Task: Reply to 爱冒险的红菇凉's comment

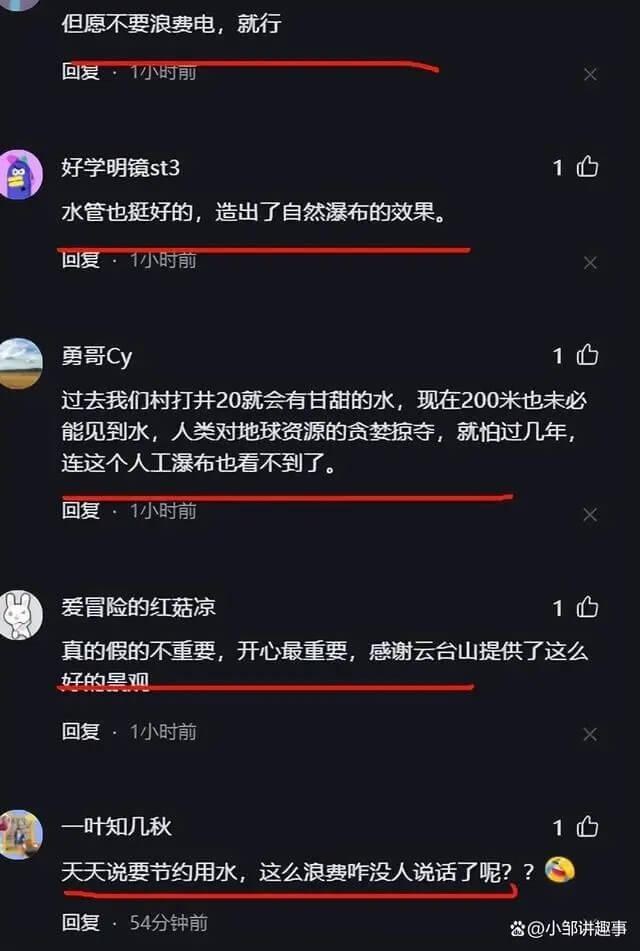Action: click(81, 732)
